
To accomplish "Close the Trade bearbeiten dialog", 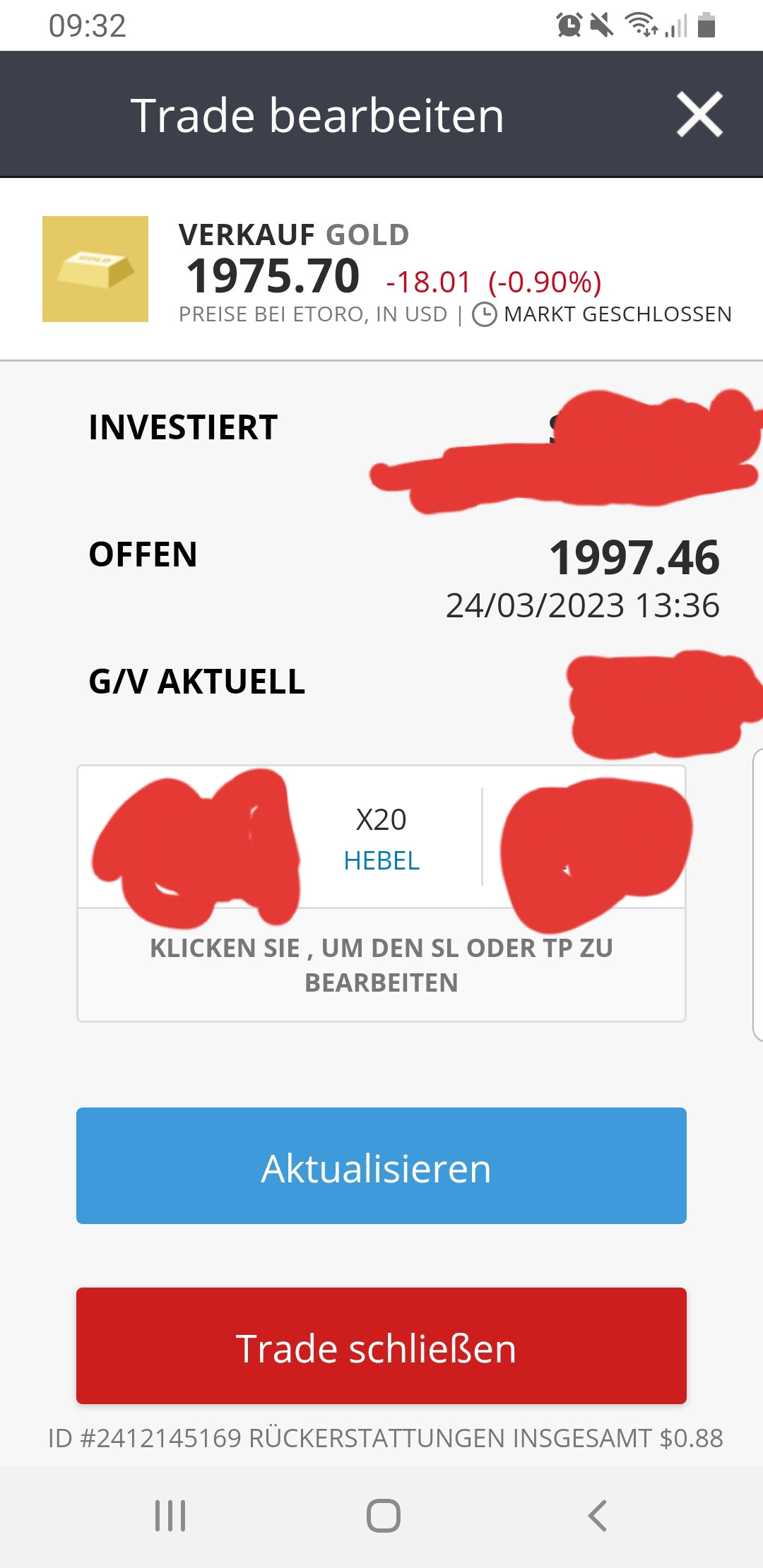I will [x=699, y=114].
